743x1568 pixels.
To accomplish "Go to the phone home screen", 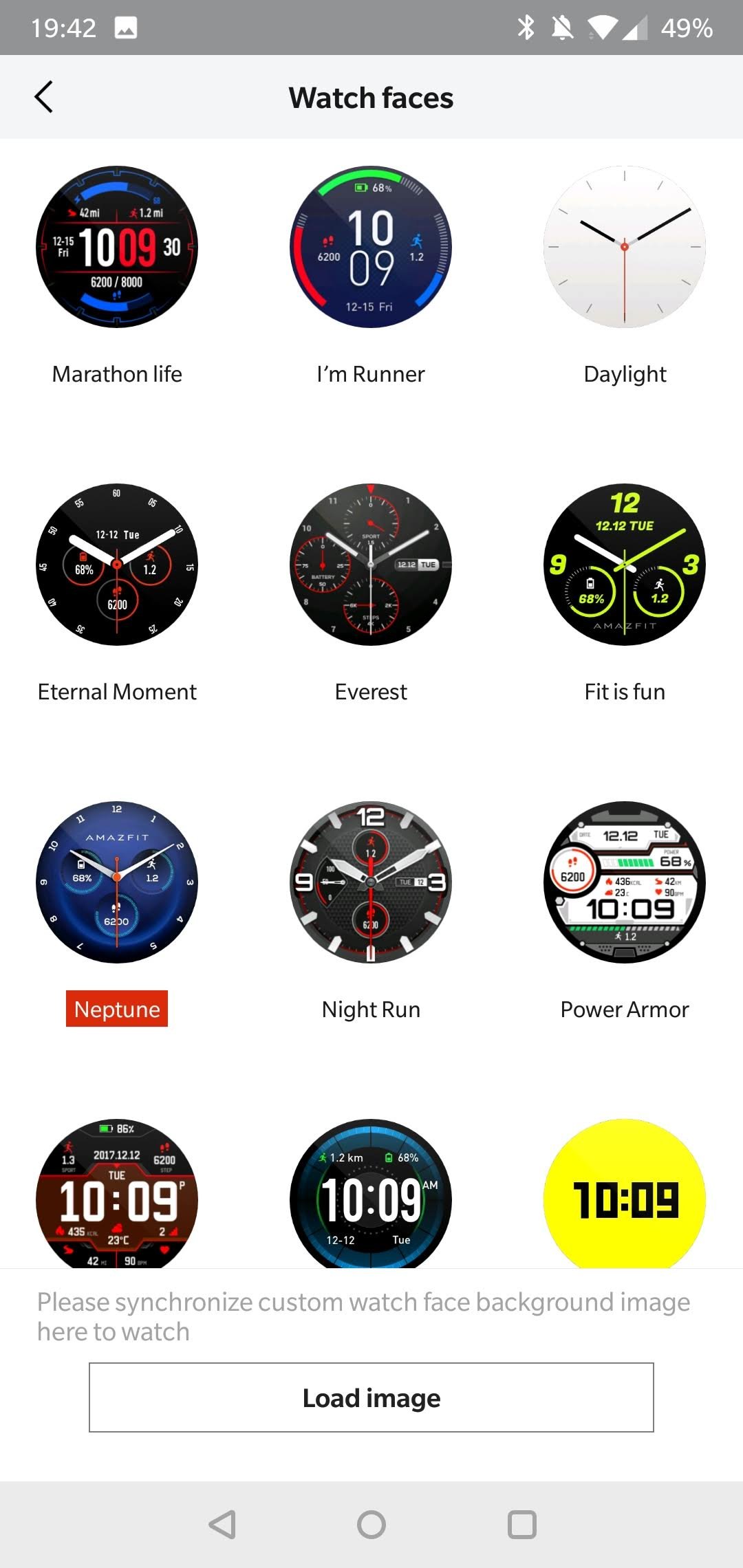I will [x=371, y=1525].
